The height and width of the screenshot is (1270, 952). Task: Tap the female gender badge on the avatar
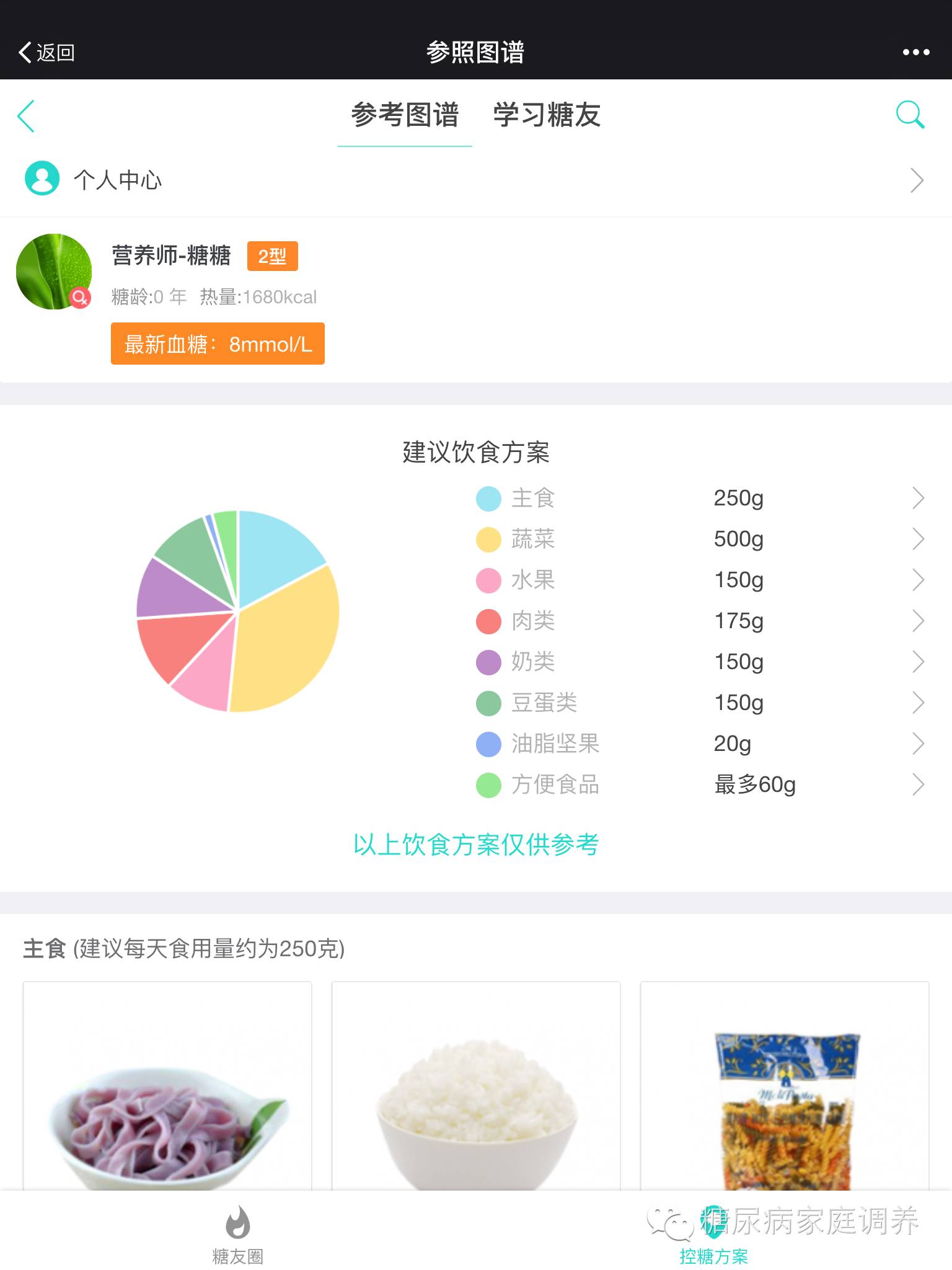pos(81,297)
